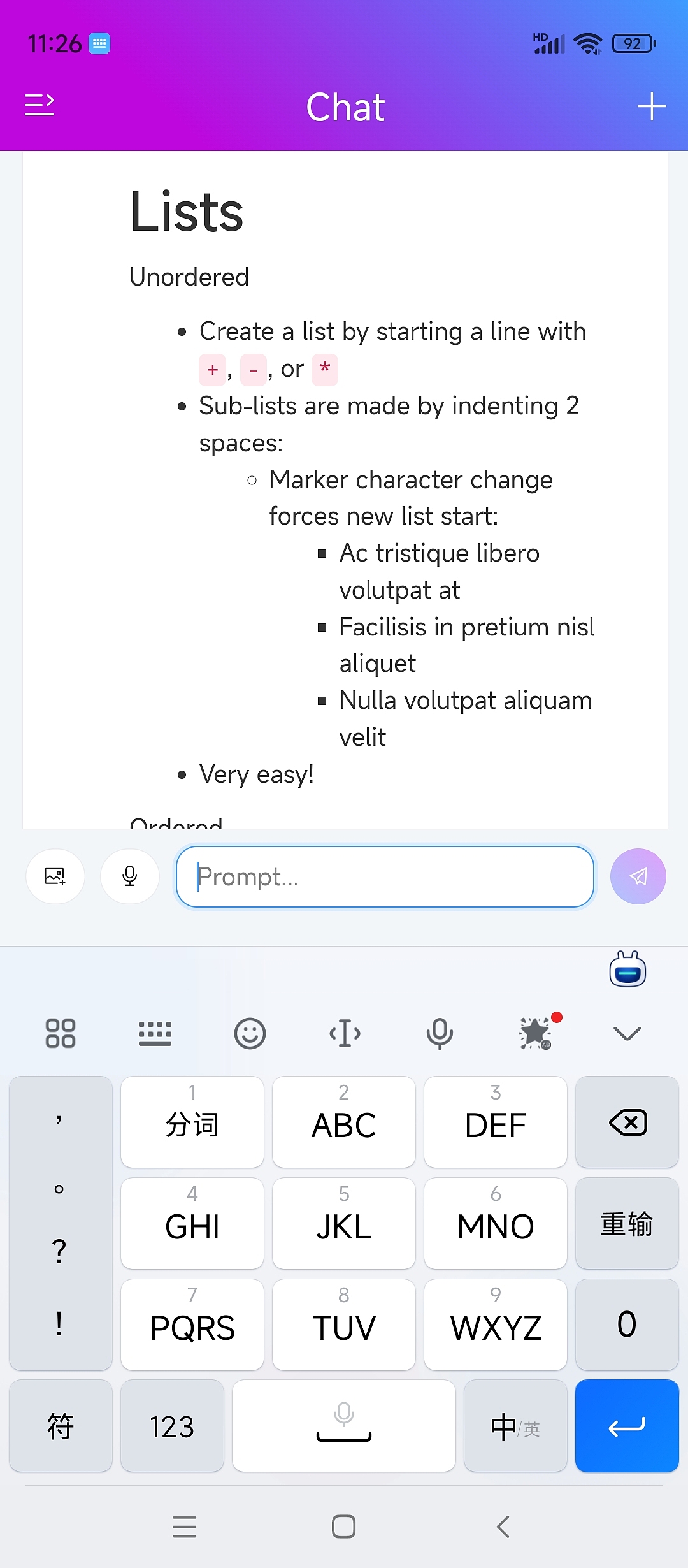
Task: Tap the Android back navigation button
Action: tap(503, 1527)
